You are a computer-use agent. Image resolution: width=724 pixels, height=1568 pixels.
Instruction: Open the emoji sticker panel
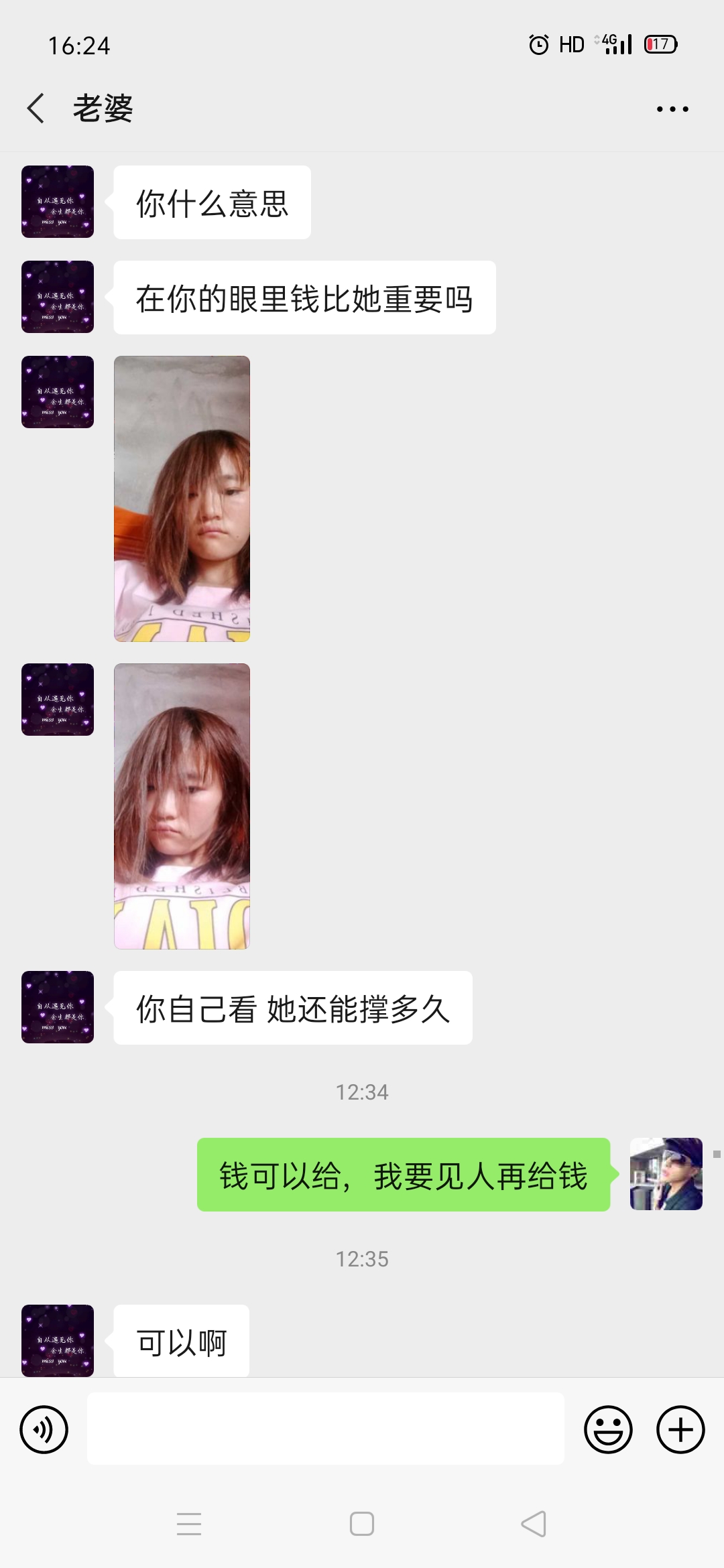point(608,1429)
